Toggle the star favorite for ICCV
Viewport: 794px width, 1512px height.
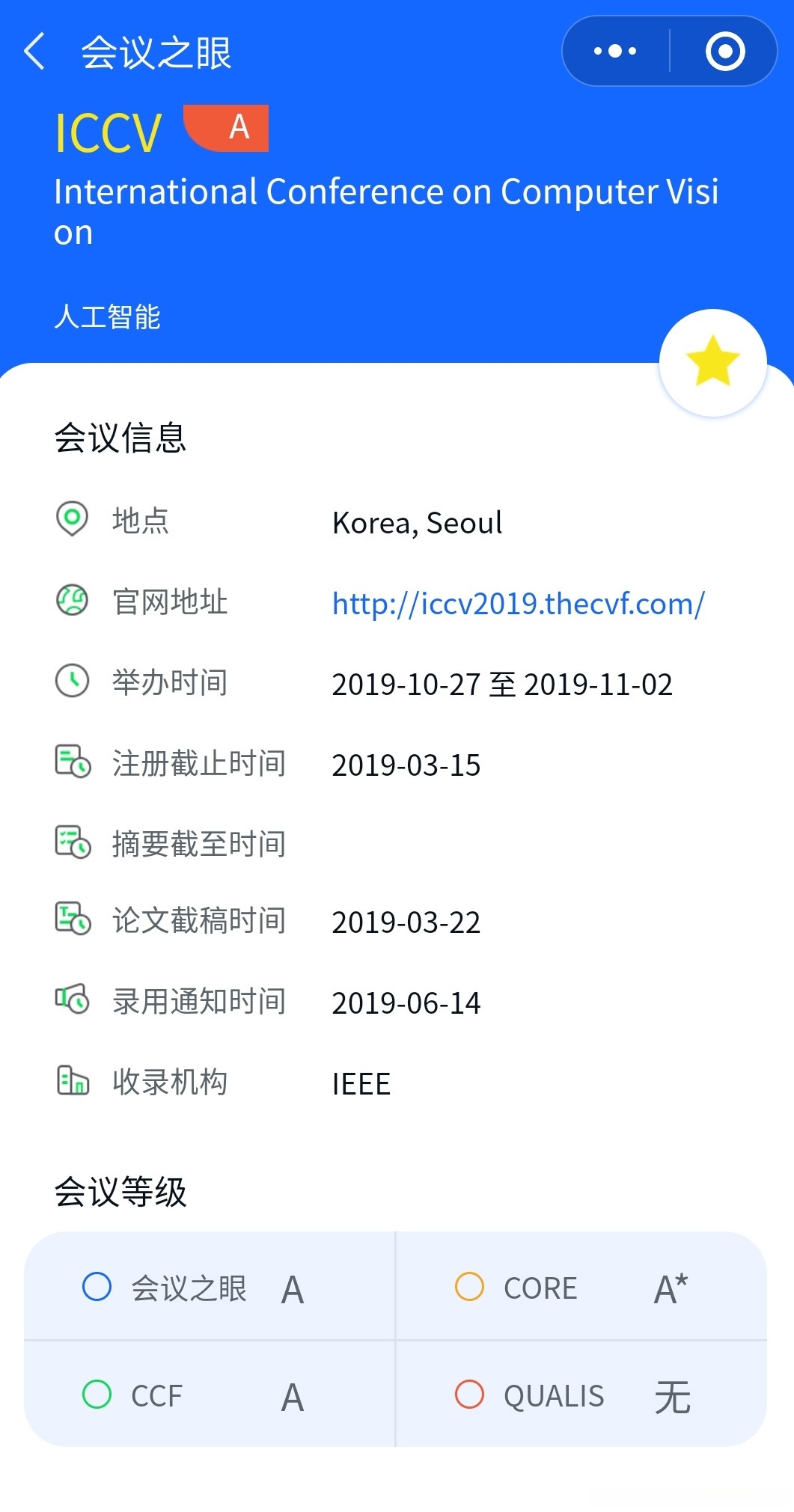pyautogui.click(x=712, y=362)
